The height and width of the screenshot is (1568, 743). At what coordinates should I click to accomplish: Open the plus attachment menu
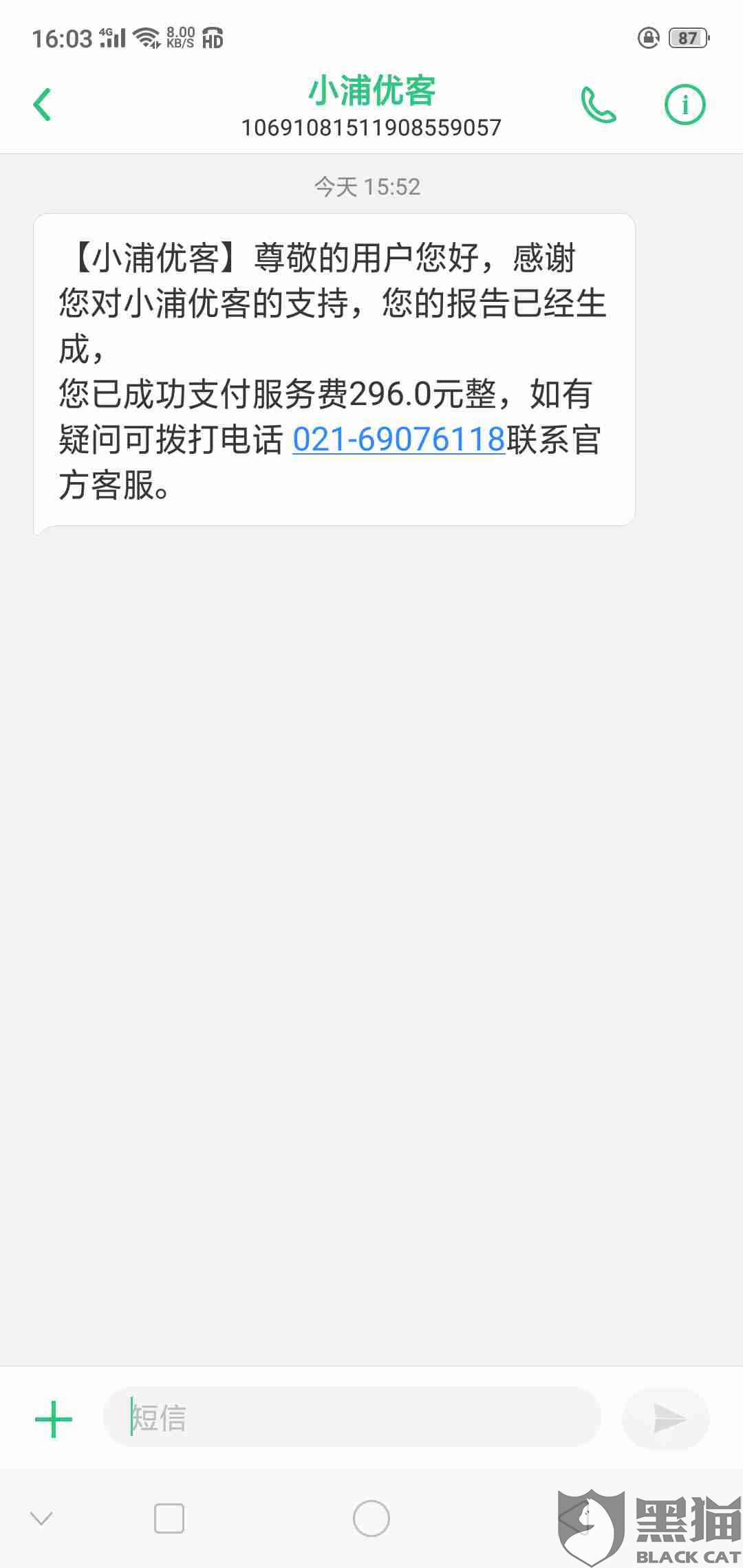pyautogui.click(x=54, y=1419)
